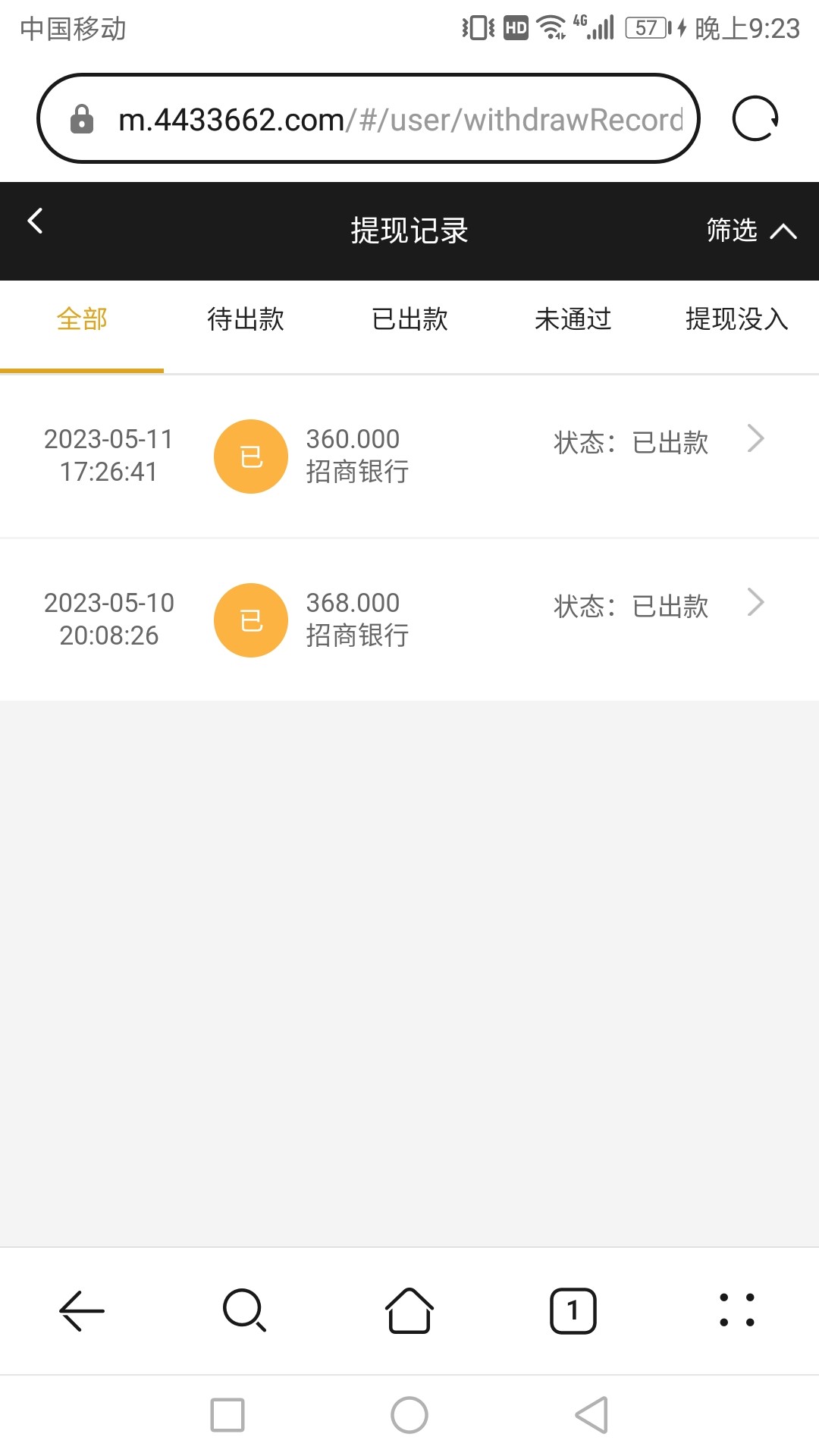819x1456 pixels.
Task: Reload the page using the refresh icon
Action: click(x=755, y=119)
